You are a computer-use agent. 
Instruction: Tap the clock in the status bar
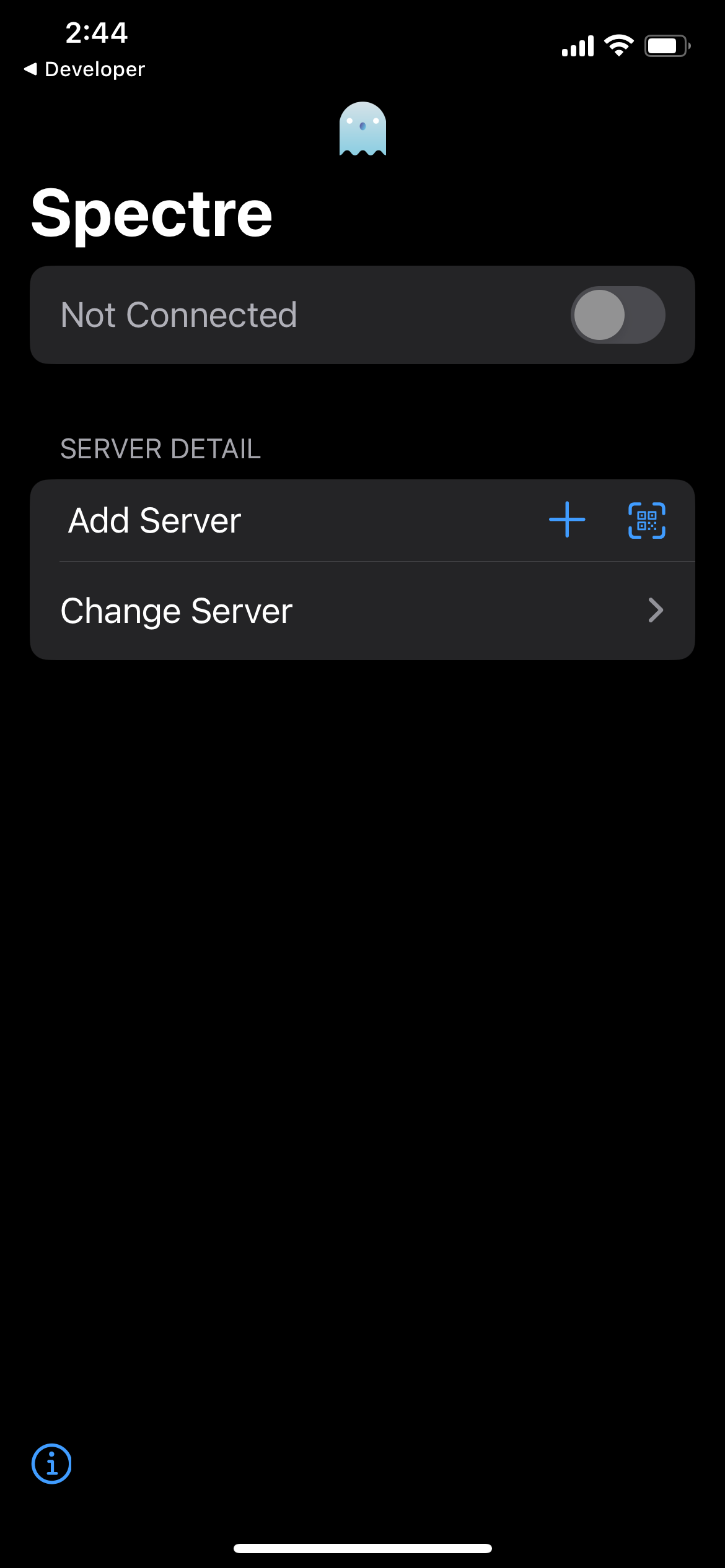(95, 33)
